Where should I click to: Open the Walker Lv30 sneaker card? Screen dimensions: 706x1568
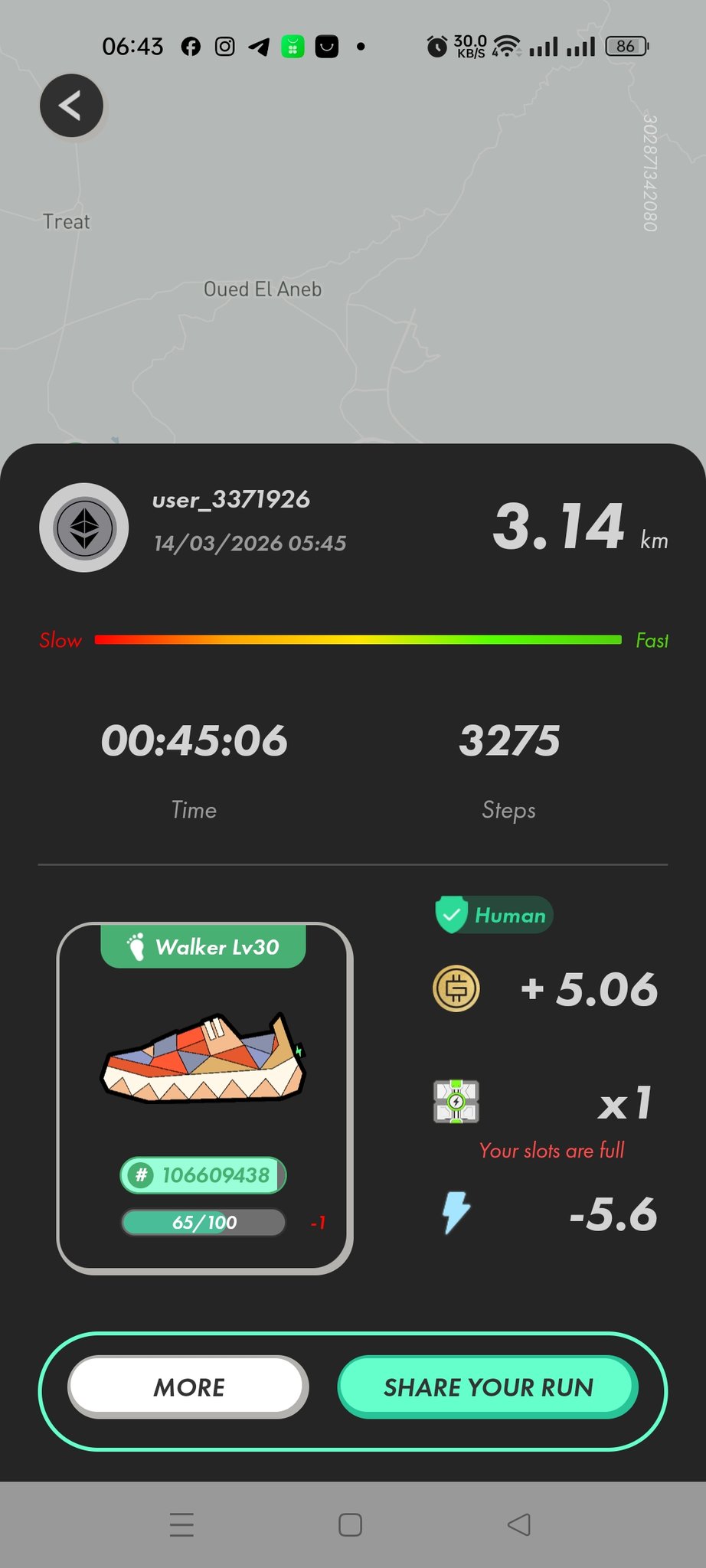(x=204, y=1098)
